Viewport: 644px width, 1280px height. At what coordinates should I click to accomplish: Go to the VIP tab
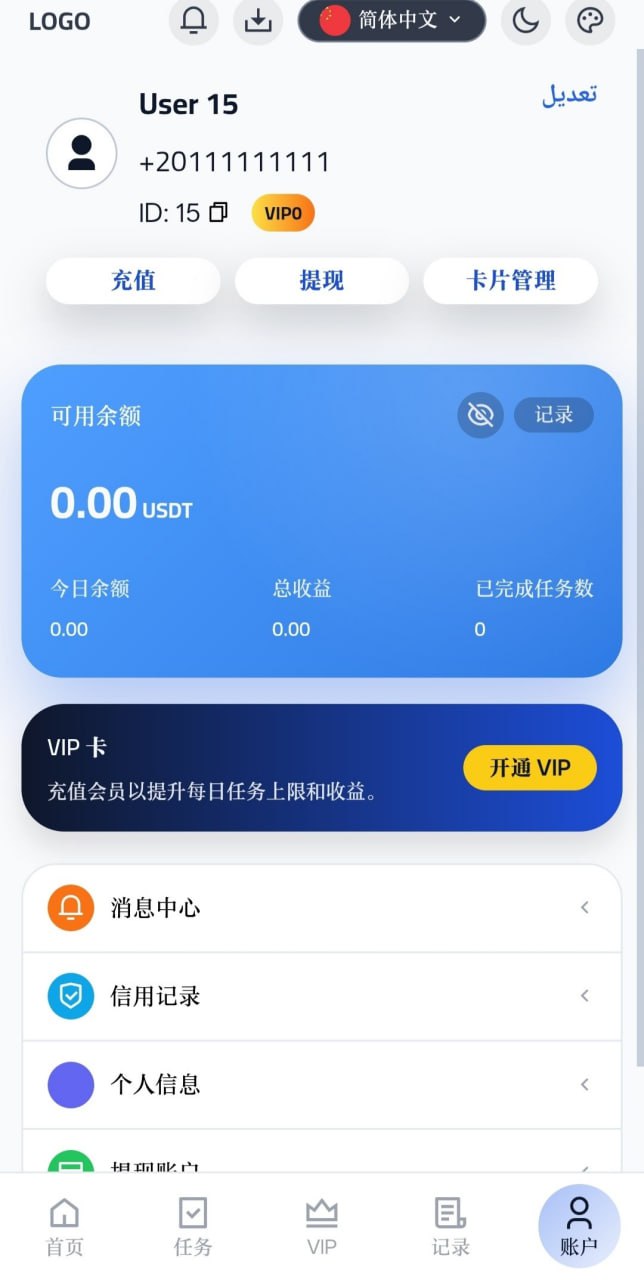pyautogui.click(x=322, y=1226)
